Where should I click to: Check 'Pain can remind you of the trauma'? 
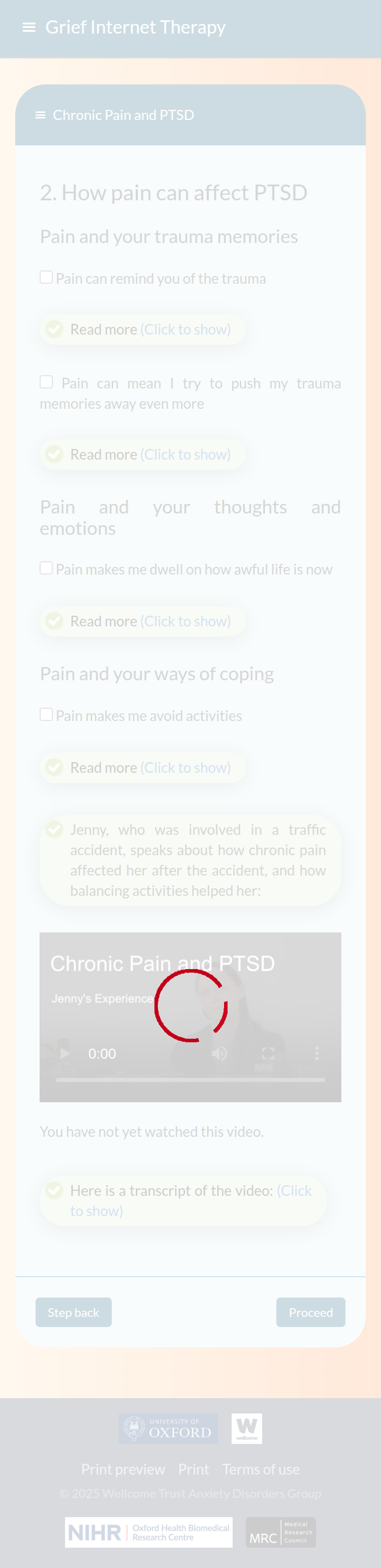[46, 278]
